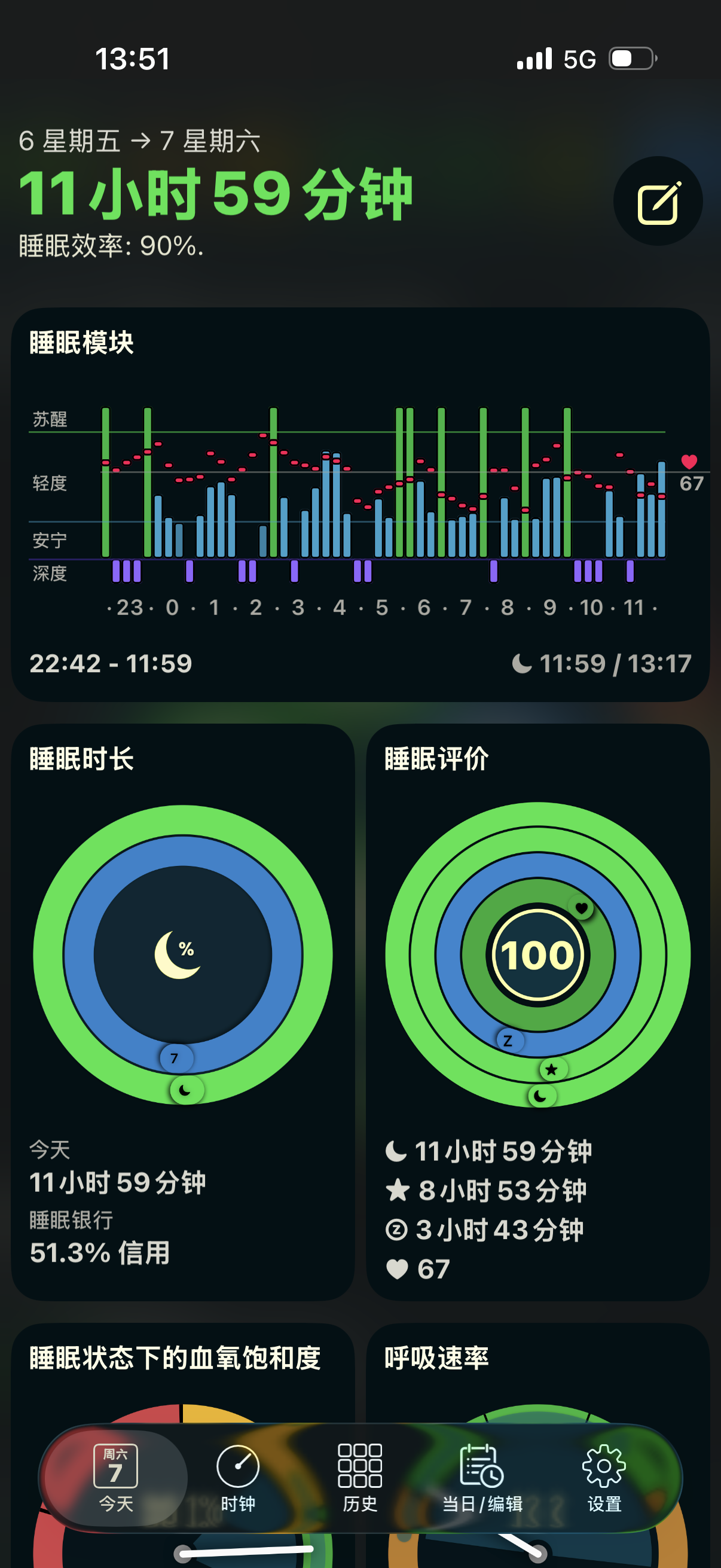Open 设置 tab
The width and height of the screenshot is (721, 1568).
[604, 1477]
